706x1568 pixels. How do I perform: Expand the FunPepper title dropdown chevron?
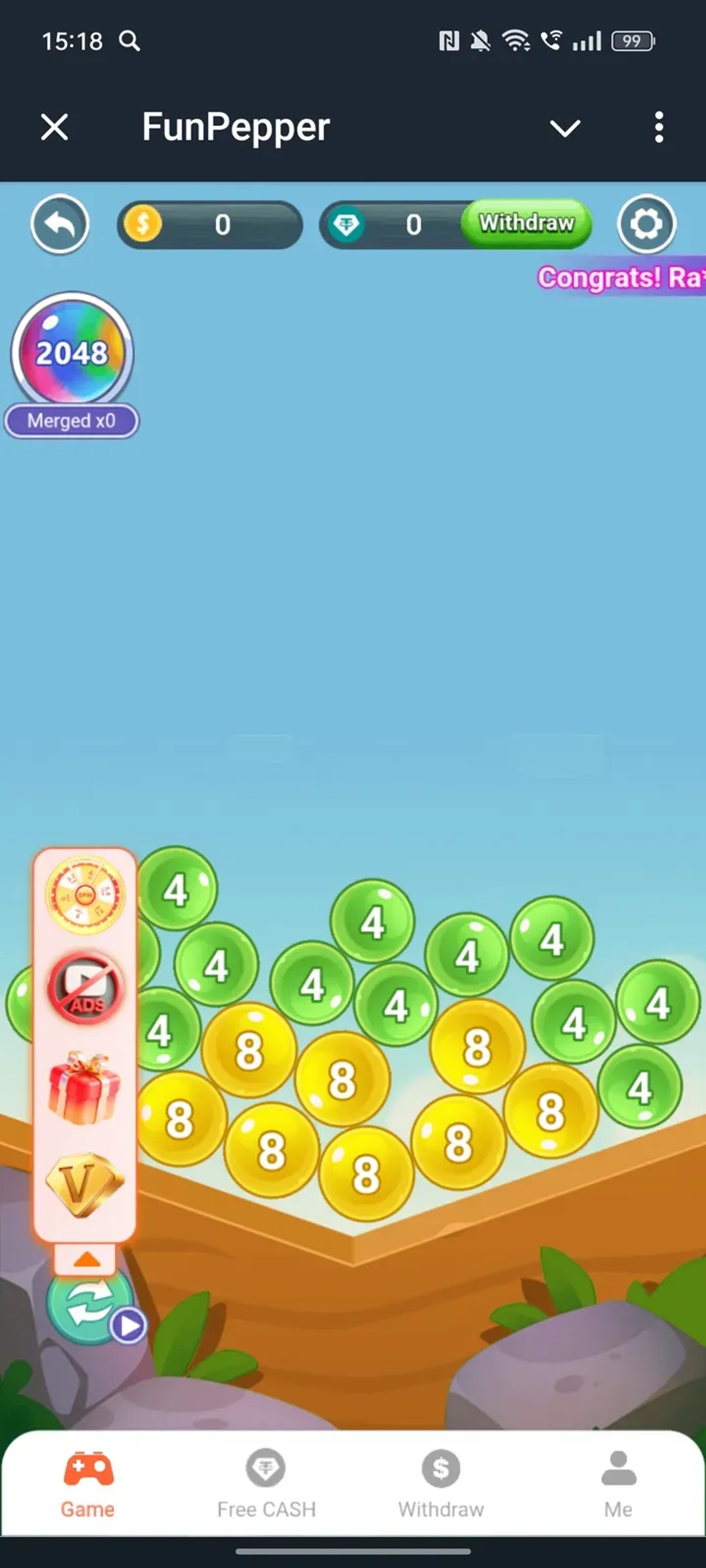tap(565, 128)
